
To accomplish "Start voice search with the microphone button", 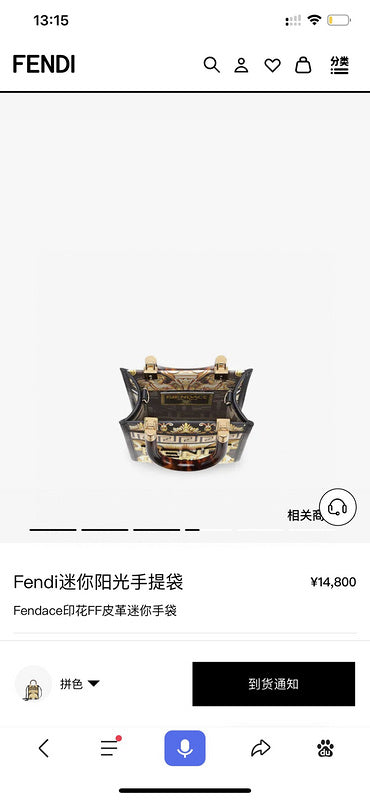I will click(x=185, y=748).
